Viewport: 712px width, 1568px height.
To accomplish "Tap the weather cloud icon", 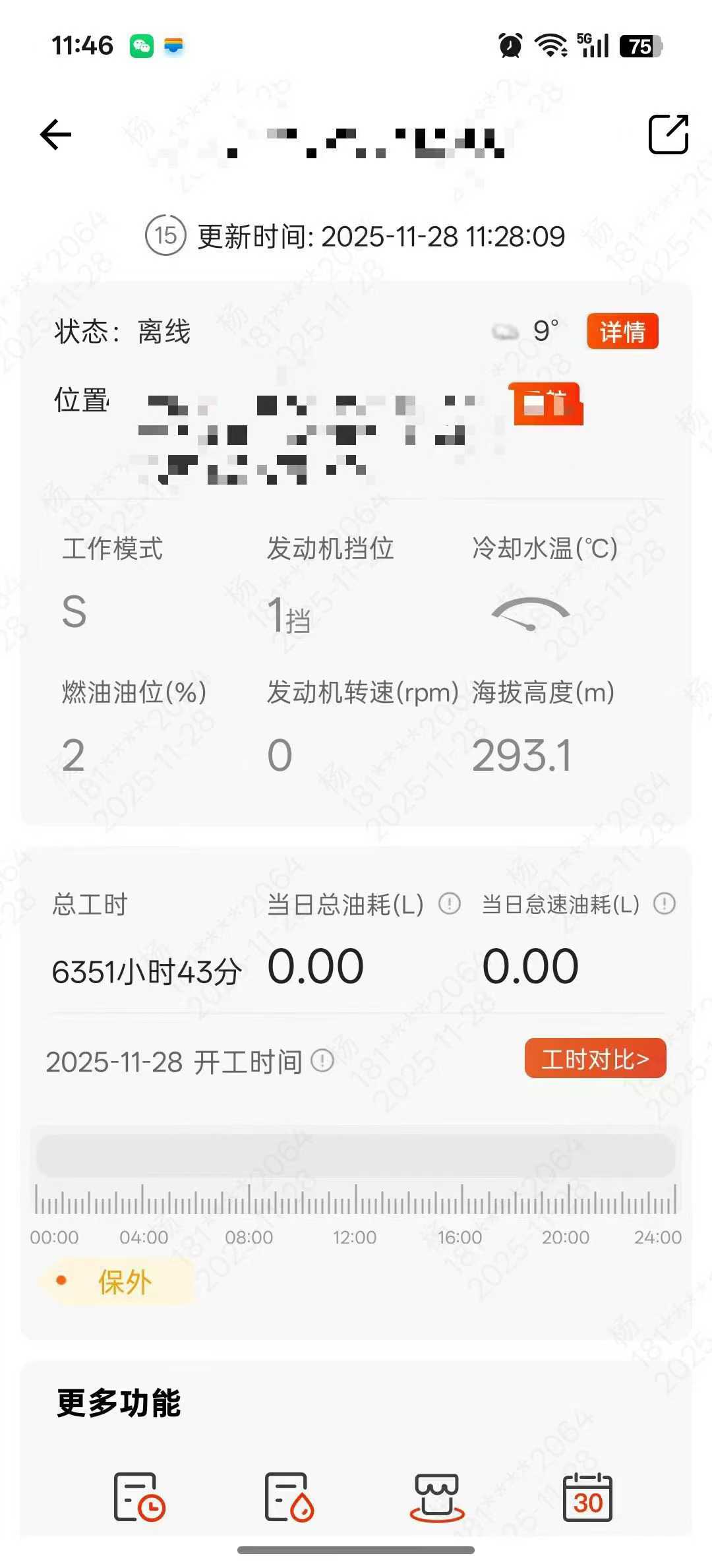I will click(504, 331).
